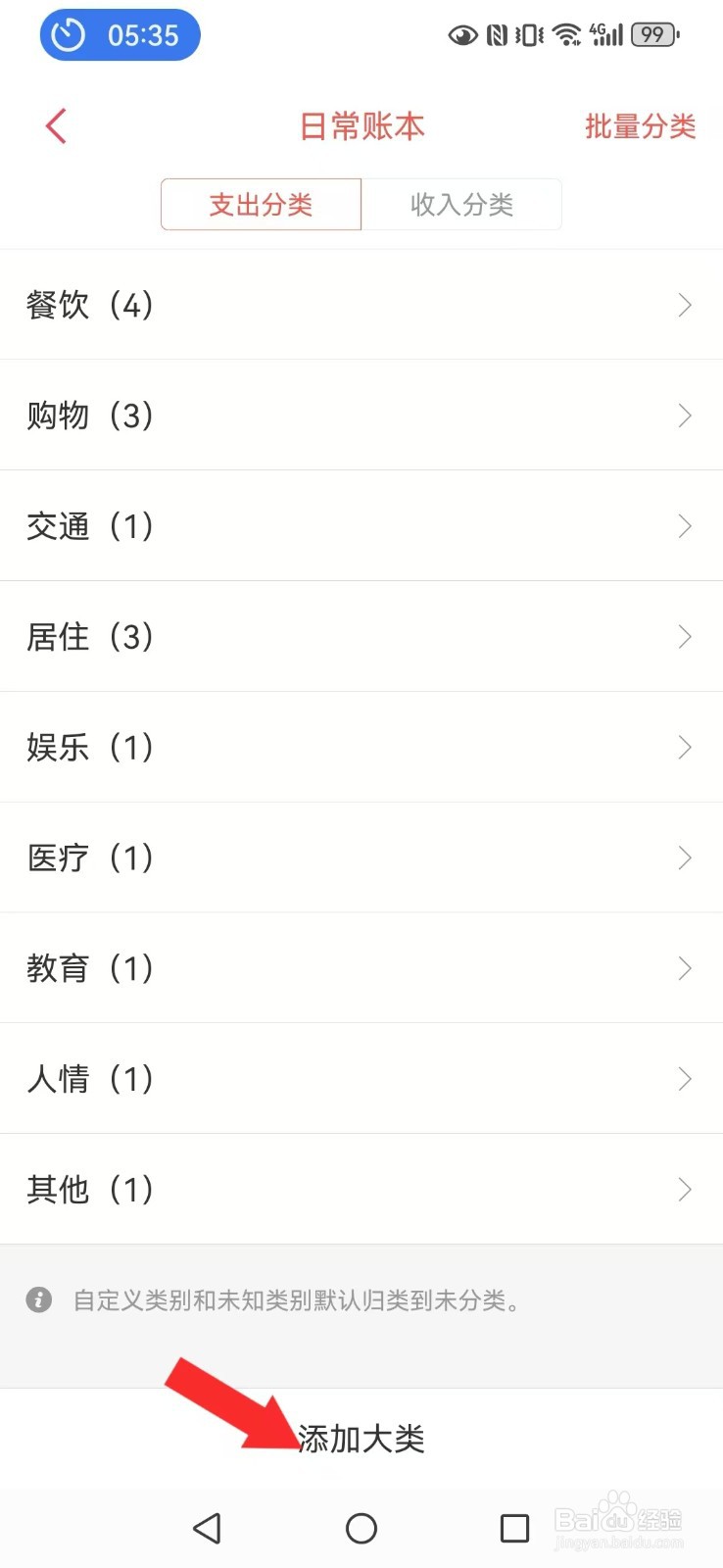Screen dimensions: 723x1568
Task: Open the 批量分类 option
Action: 639,125
